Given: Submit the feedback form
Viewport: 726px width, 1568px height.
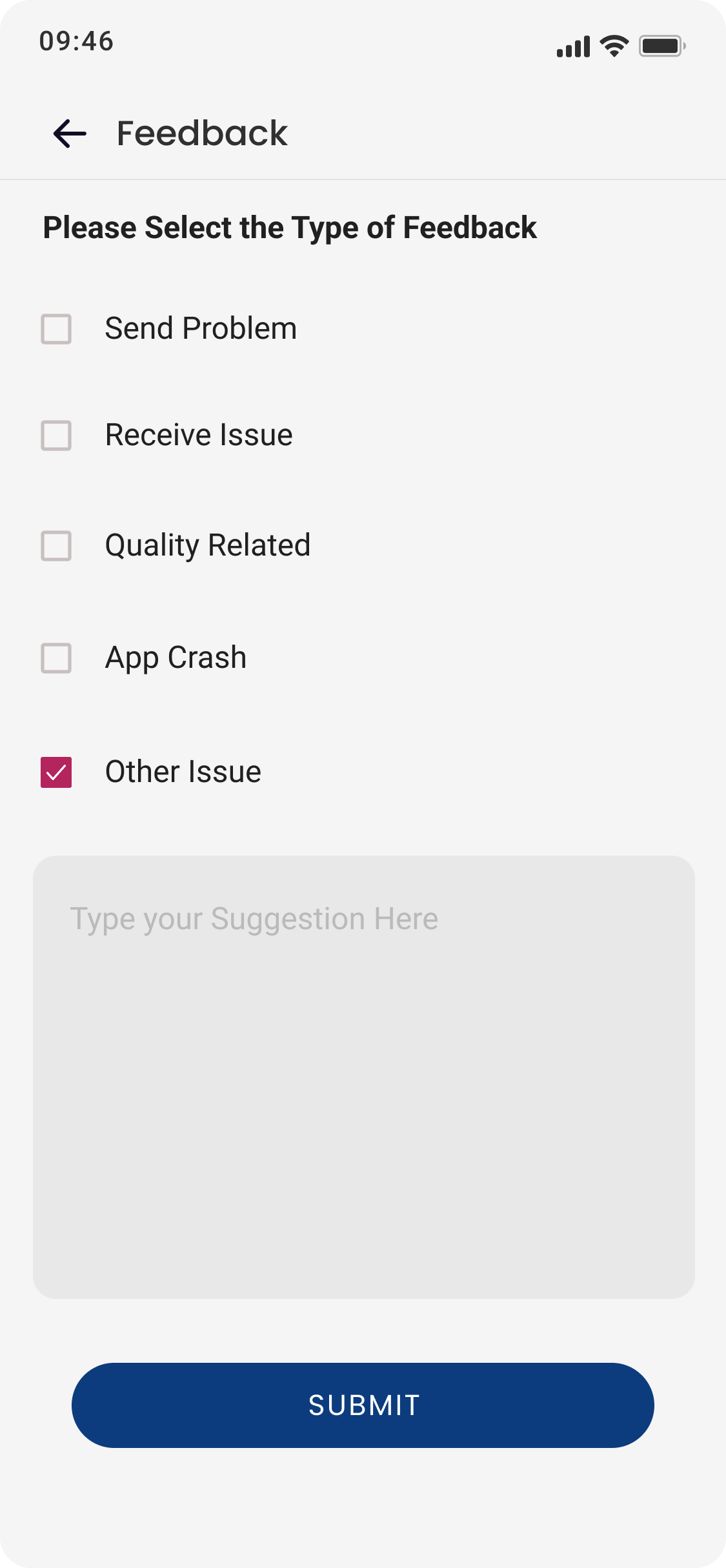Looking at the screenshot, I should pos(363,1405).
